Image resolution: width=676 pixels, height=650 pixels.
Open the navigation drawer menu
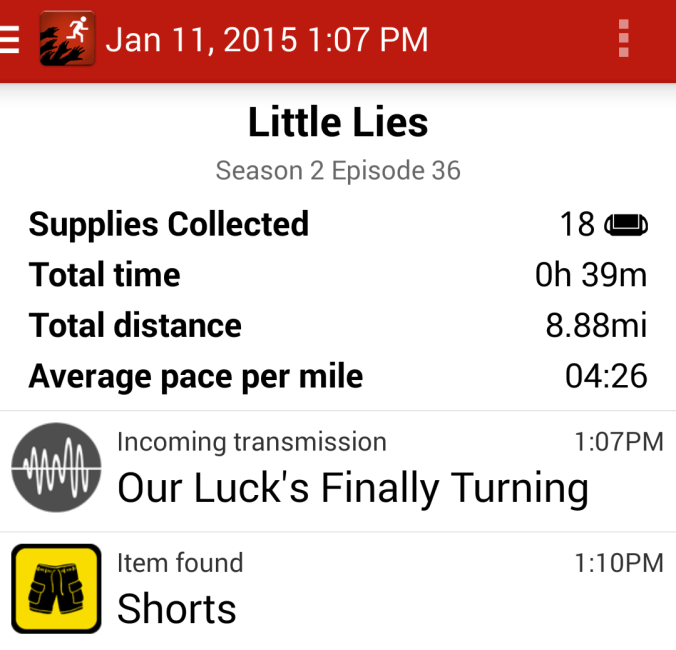(10, 40)
